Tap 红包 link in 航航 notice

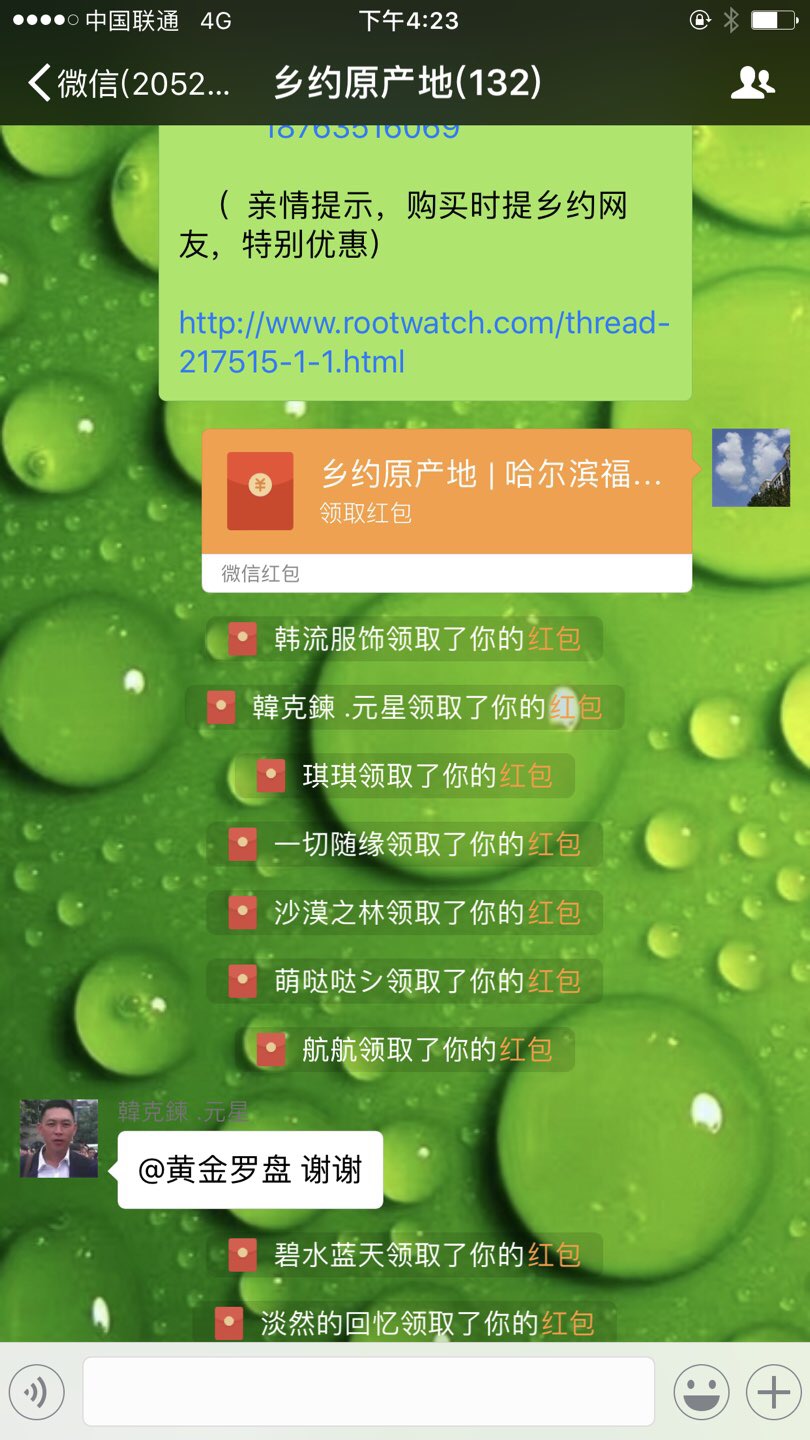click(x=526, y=1049)
